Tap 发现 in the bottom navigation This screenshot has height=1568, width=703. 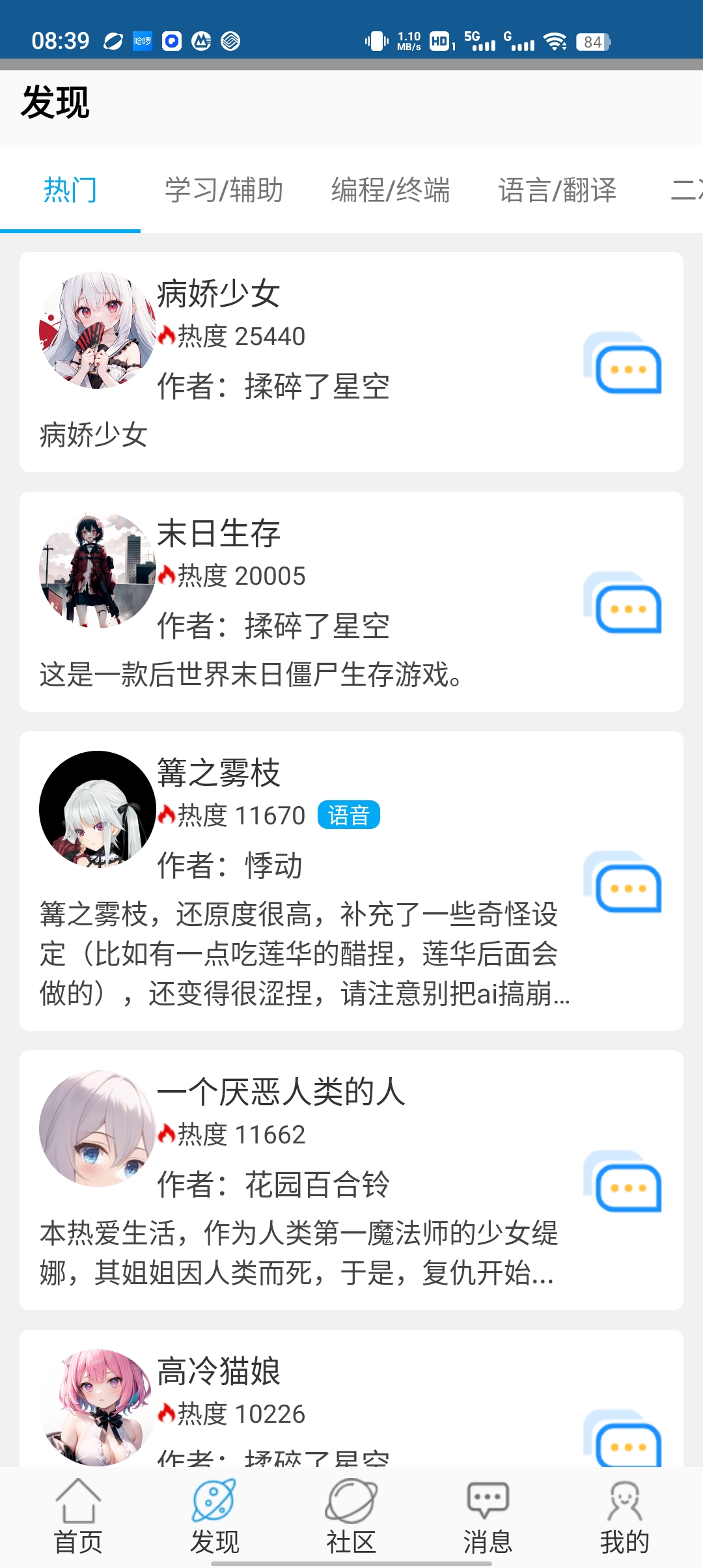point(215,1517)
